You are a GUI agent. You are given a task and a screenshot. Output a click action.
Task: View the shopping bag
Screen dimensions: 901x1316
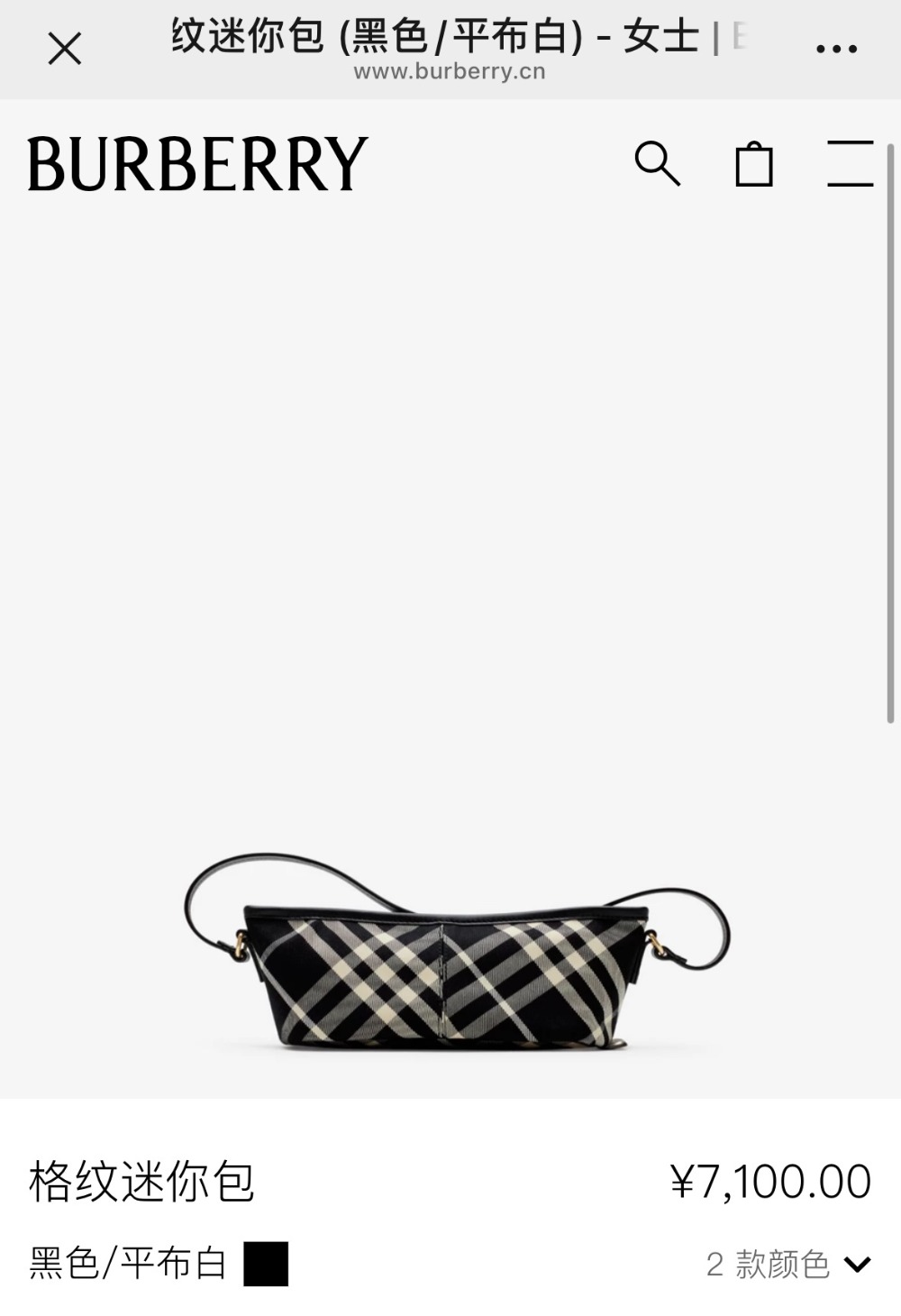click(754, 165)
